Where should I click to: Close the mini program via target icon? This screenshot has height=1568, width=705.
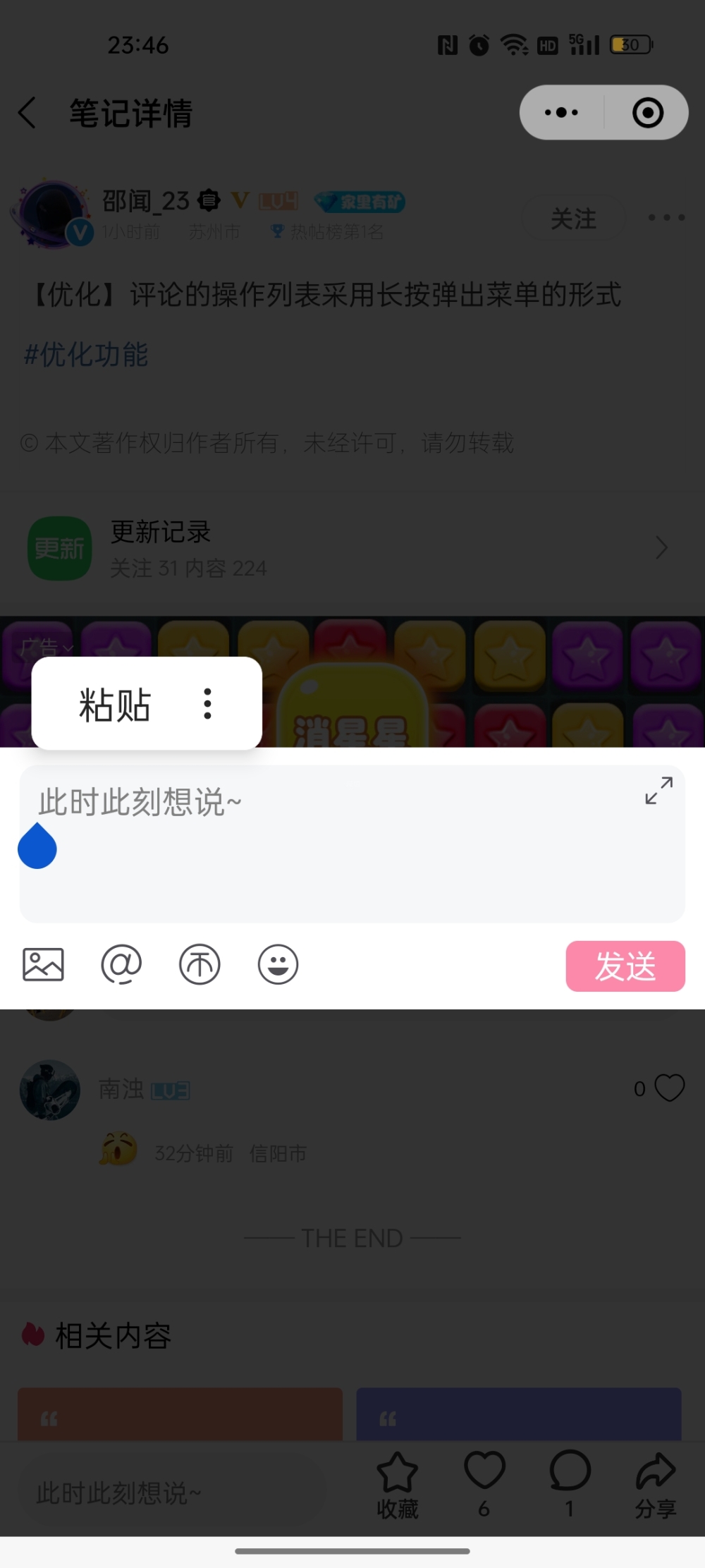tap(647, 113)
